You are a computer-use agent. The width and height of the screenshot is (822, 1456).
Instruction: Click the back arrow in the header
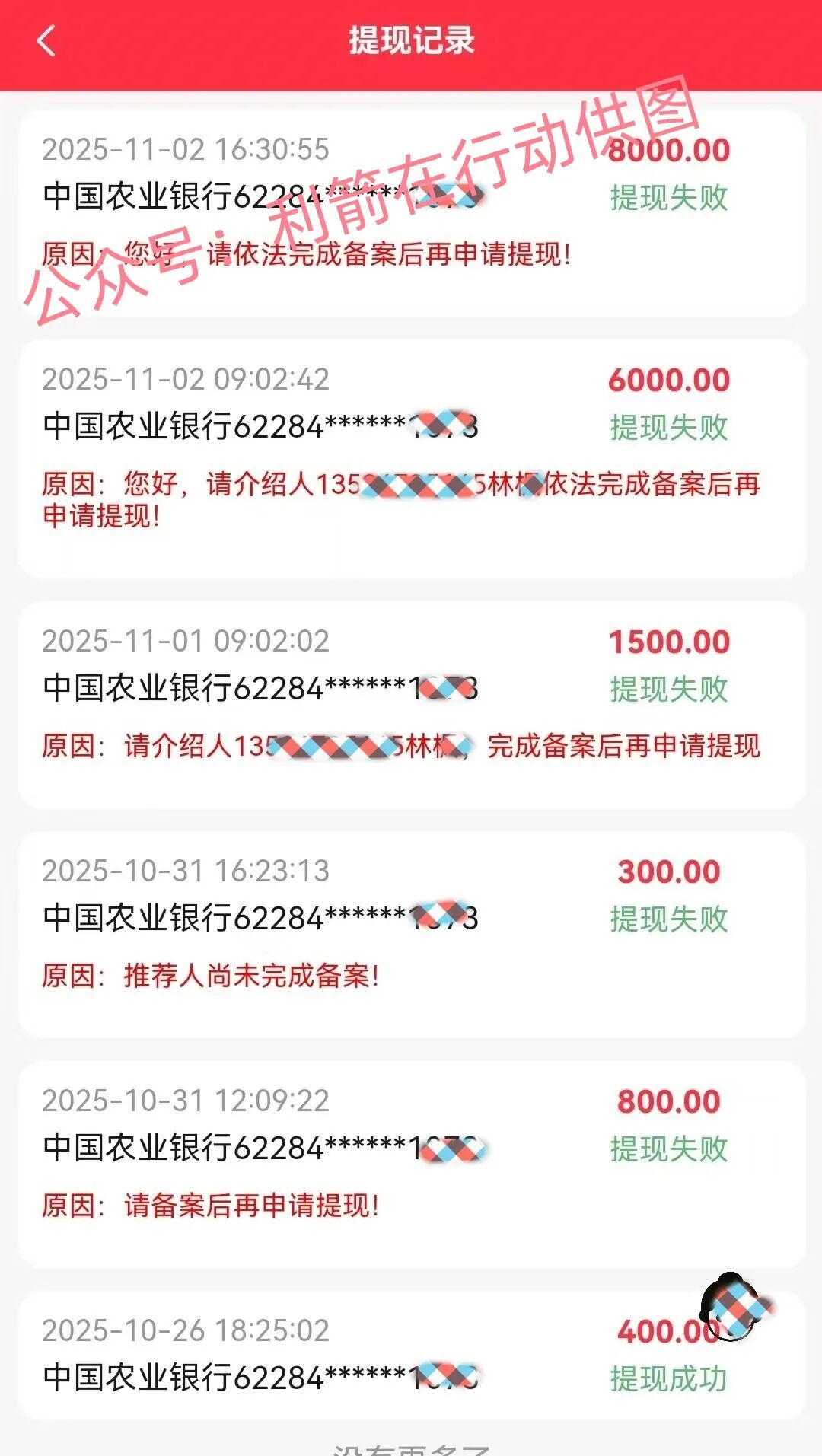[x=46, y=40]
